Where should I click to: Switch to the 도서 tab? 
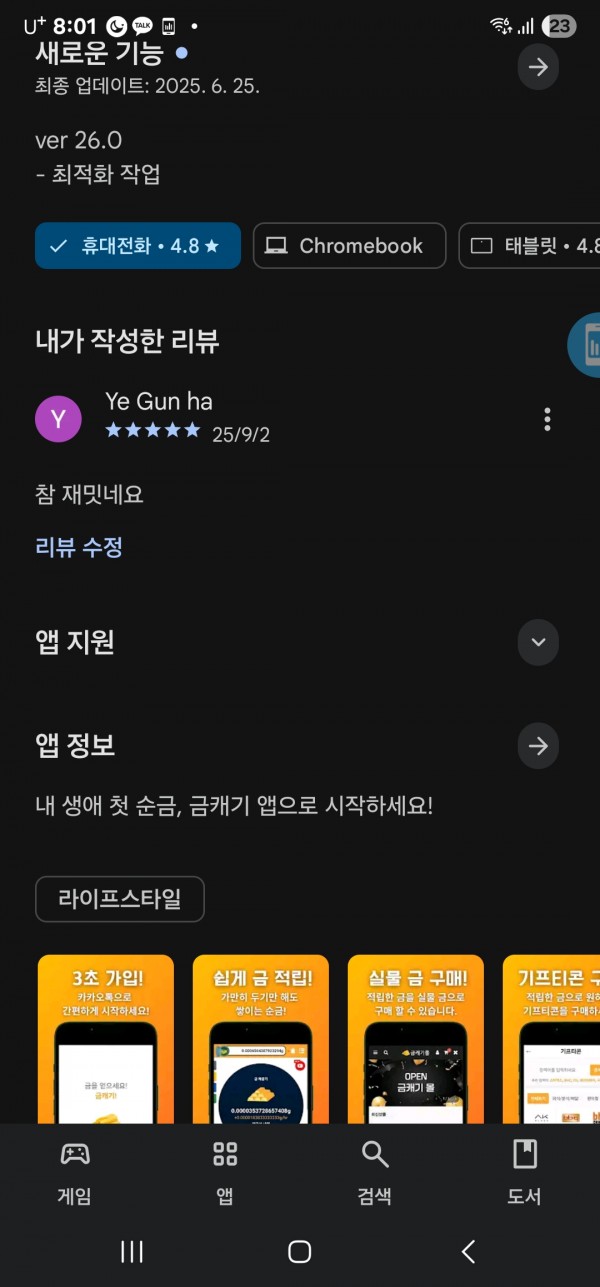525,1172
